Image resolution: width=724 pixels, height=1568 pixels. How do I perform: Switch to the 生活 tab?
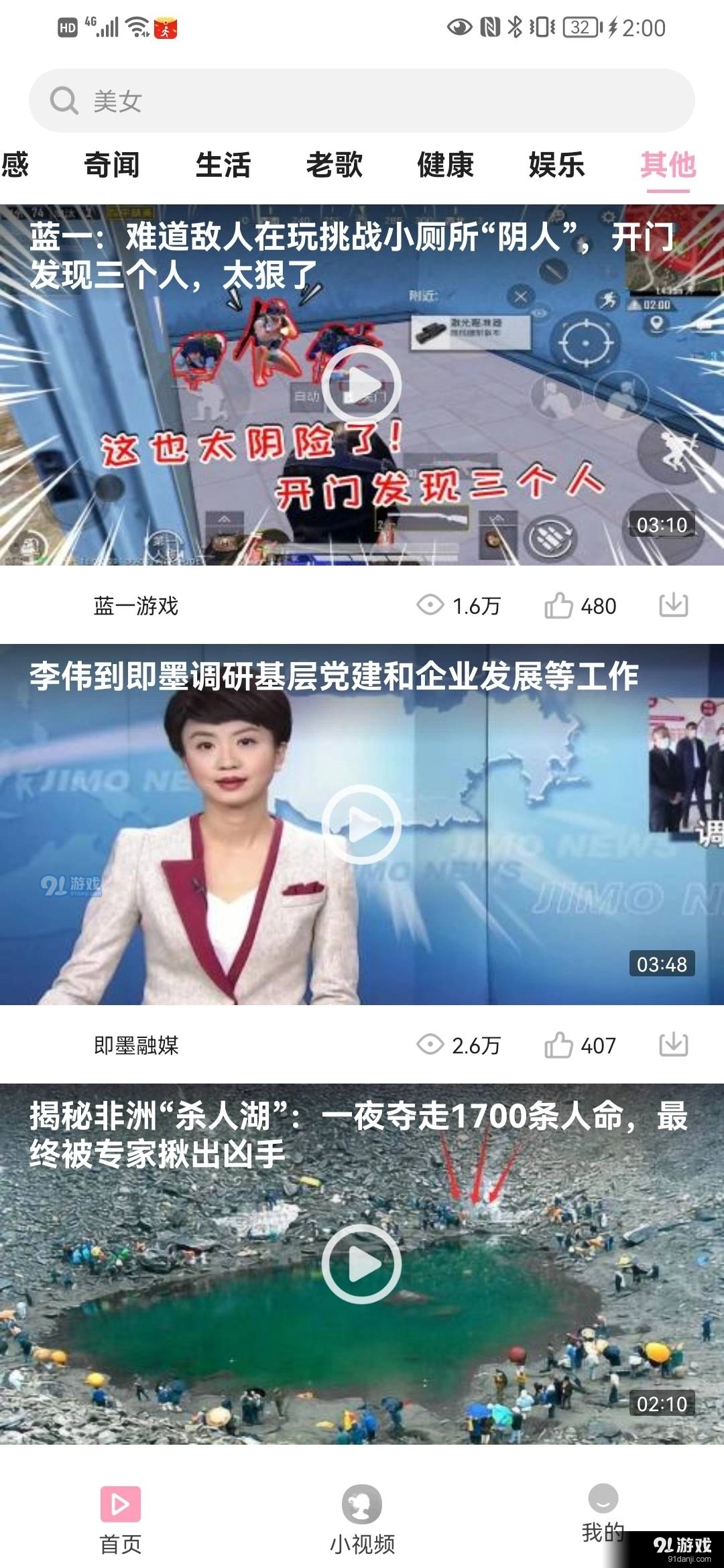223,165
